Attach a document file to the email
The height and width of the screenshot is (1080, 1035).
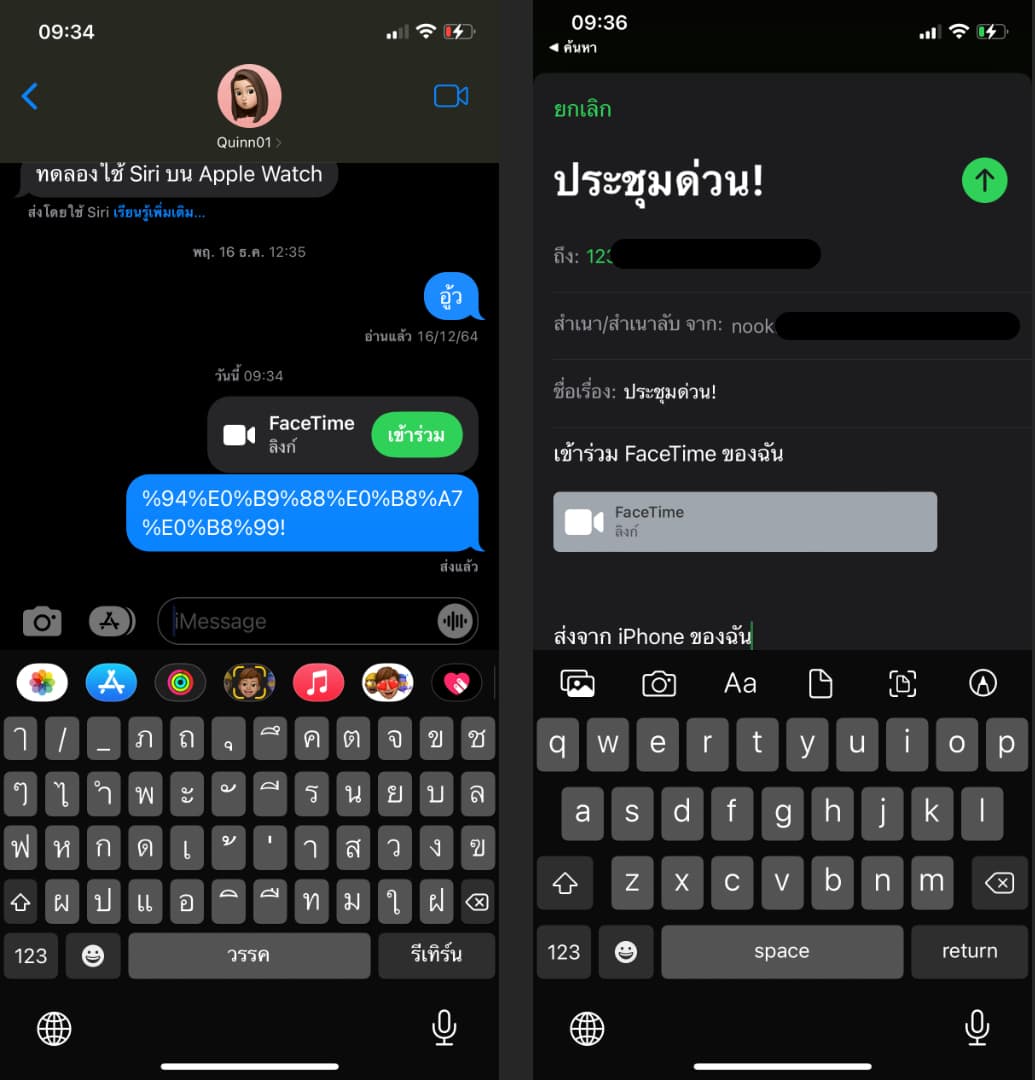[820, 683]
